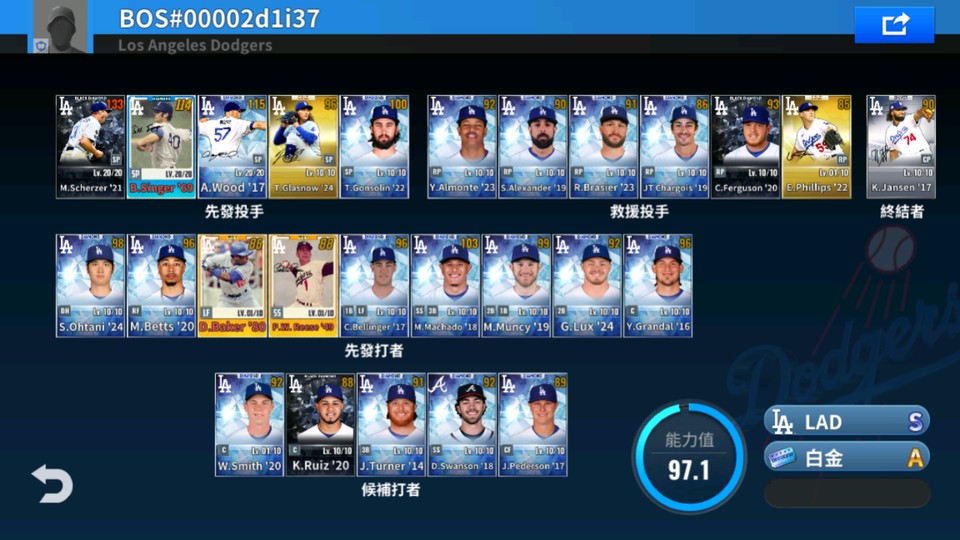Go back with the return arrow
Screen dimensions: 960x540
(x=52, y=484)
